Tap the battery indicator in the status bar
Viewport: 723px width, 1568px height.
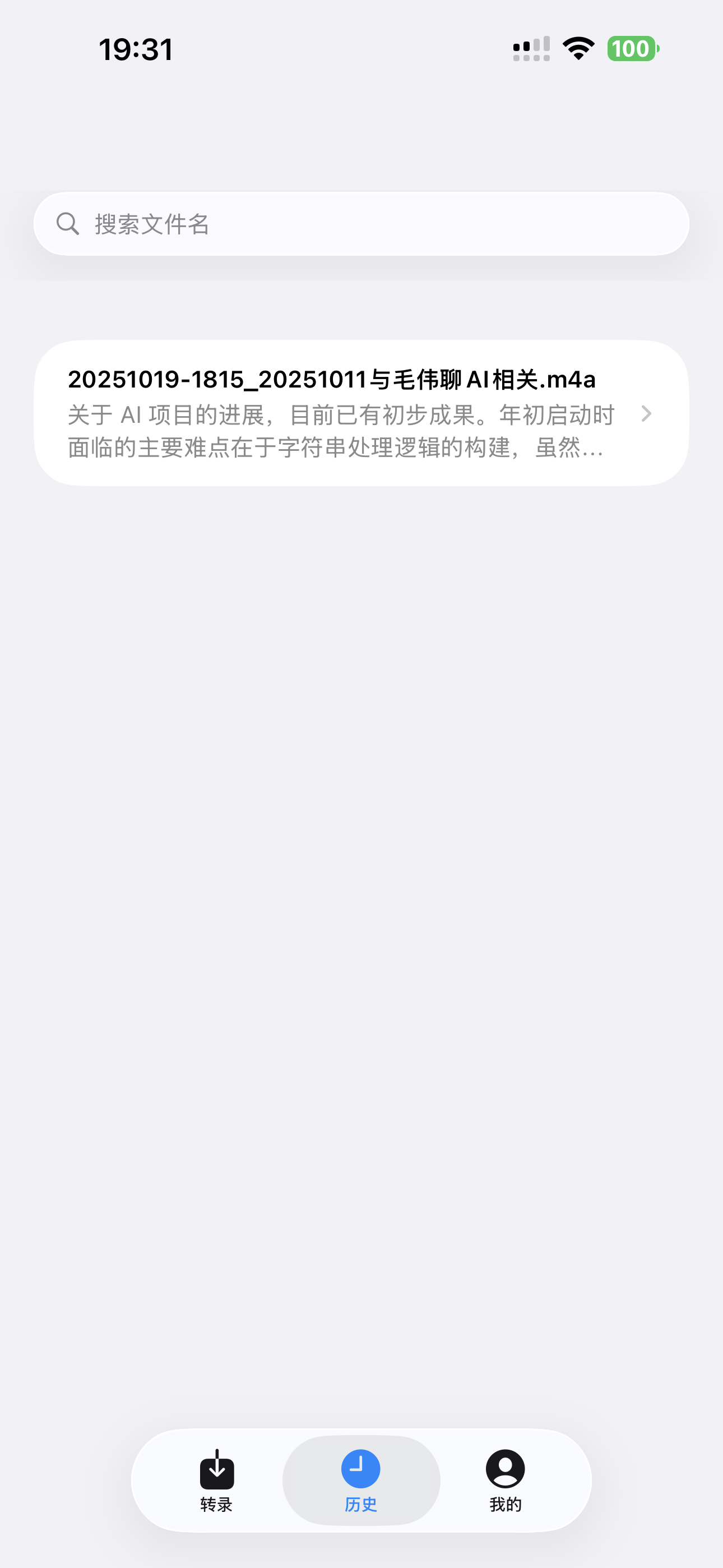click(632, 49)
